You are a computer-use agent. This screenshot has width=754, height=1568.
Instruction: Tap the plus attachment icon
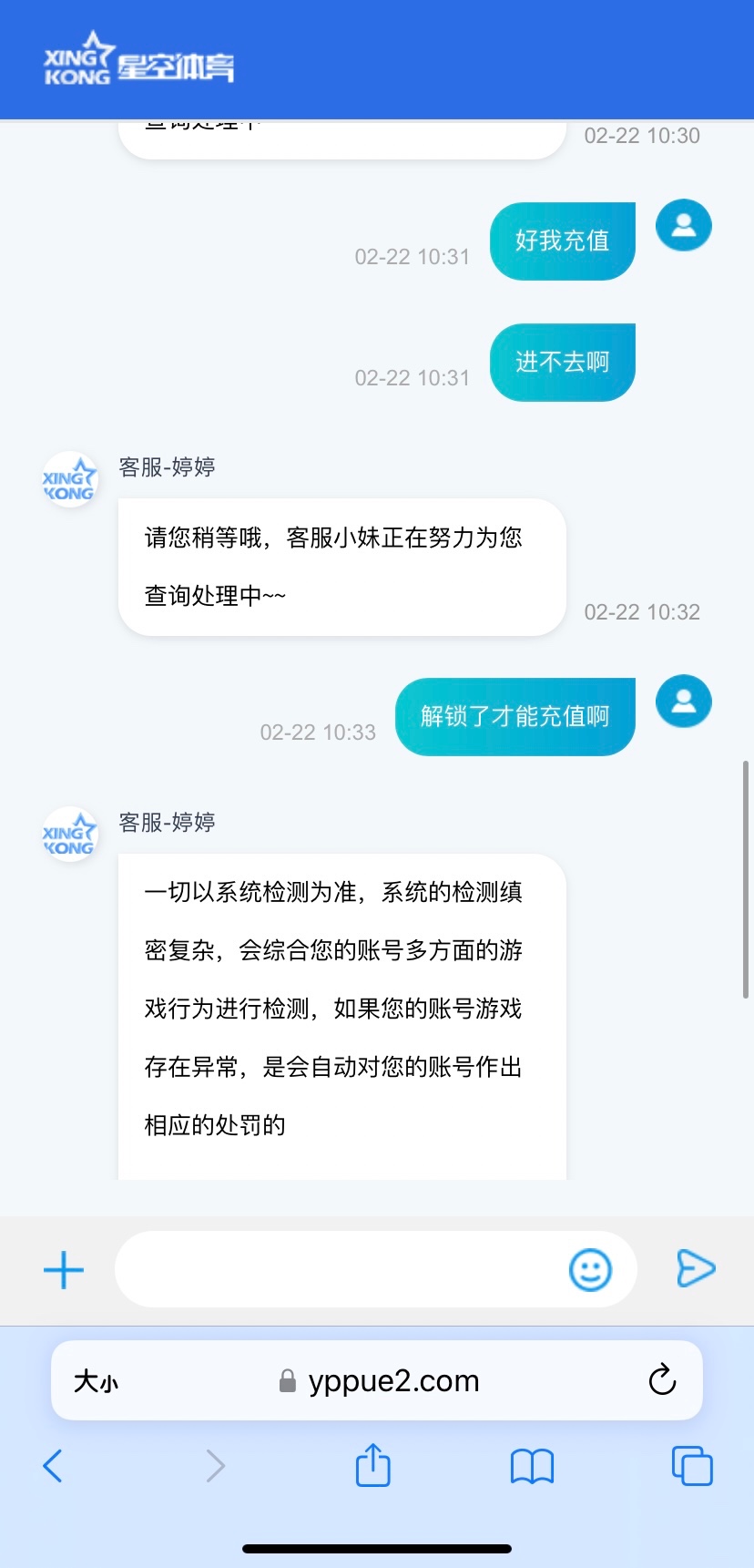coord(64,1269)
